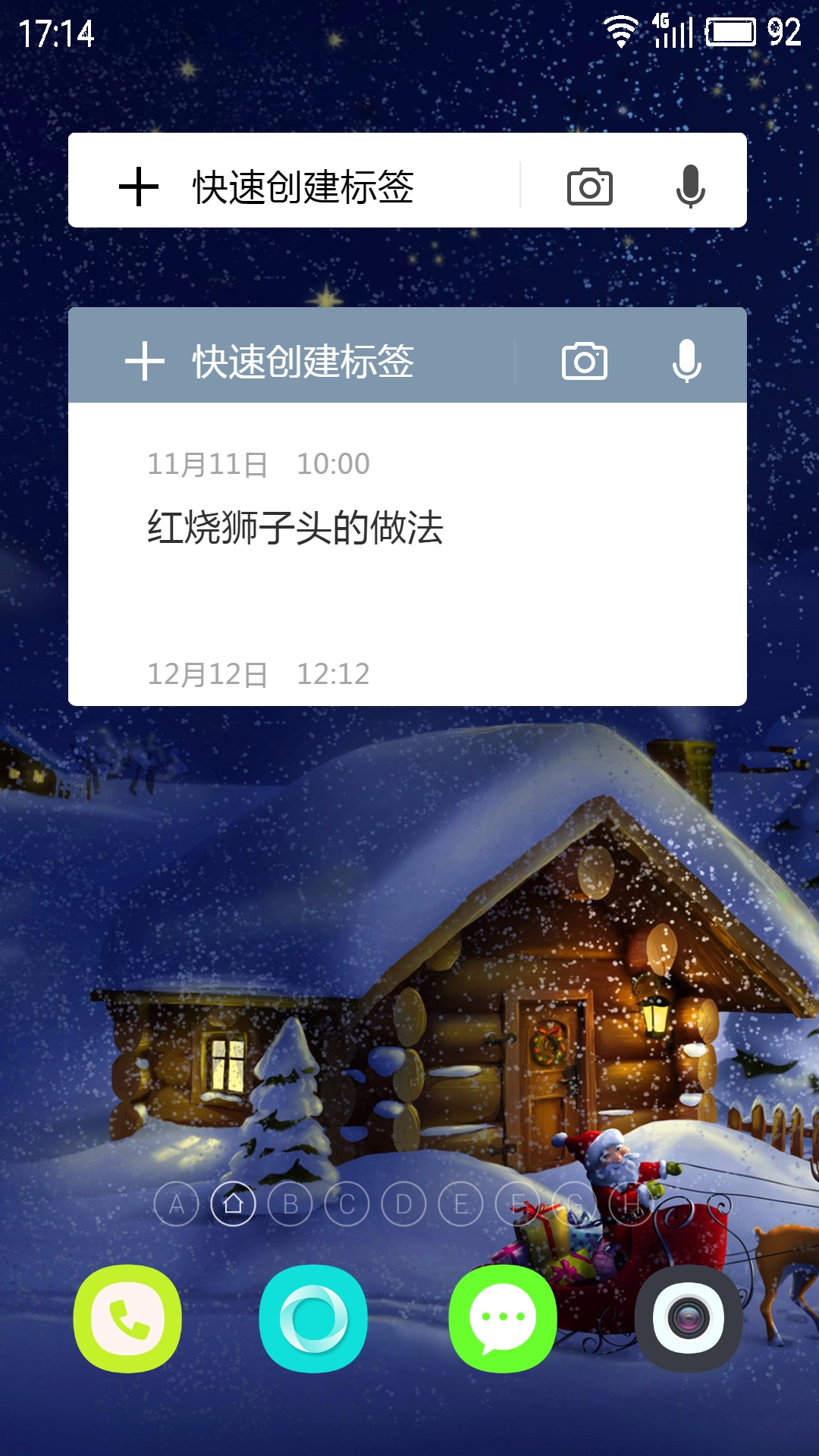Tap 快速创建标签 in the gray-header widget

click(x=303, y=361)
